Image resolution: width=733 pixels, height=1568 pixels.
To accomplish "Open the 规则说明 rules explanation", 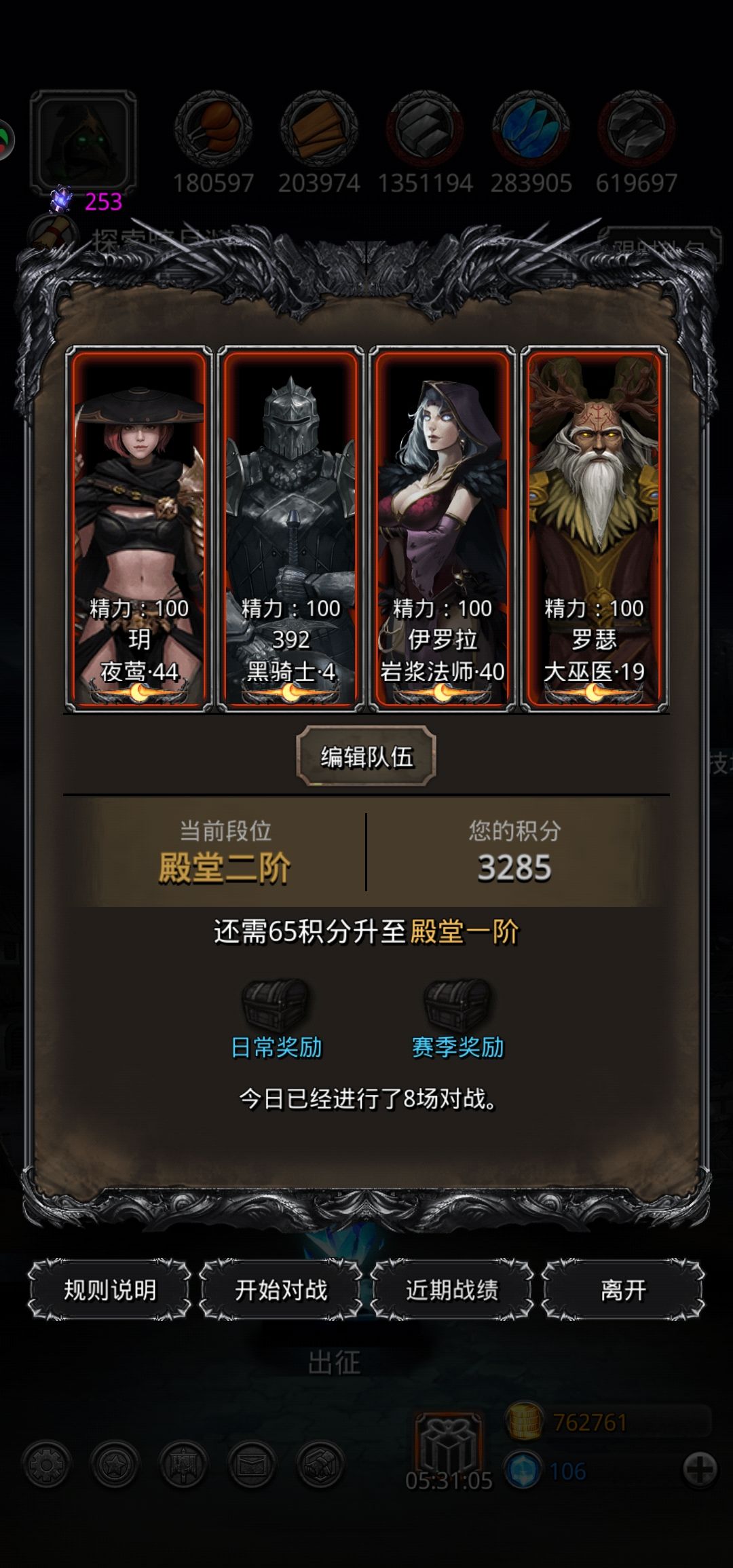I will (x=109, y=1290).
